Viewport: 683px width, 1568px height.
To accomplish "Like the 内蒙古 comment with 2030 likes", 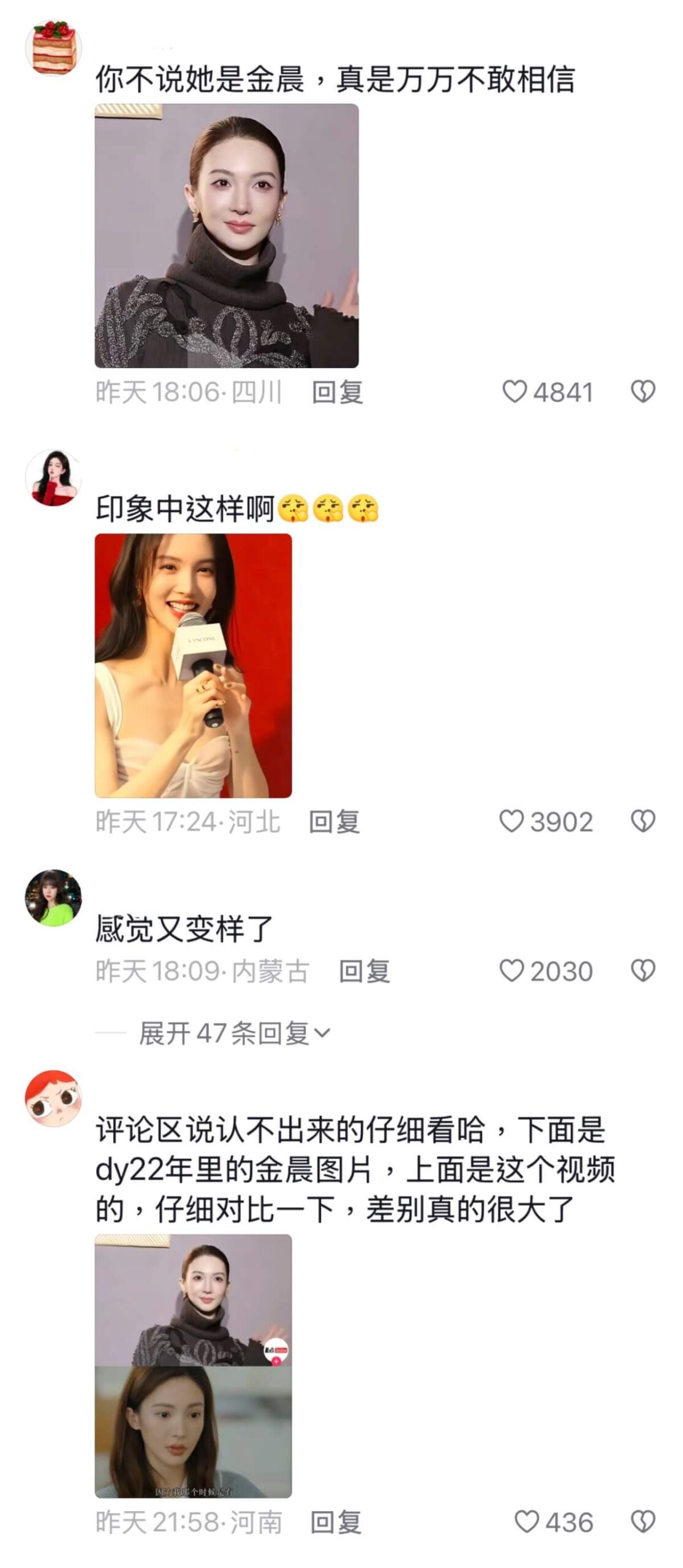I will pos(511,971).
